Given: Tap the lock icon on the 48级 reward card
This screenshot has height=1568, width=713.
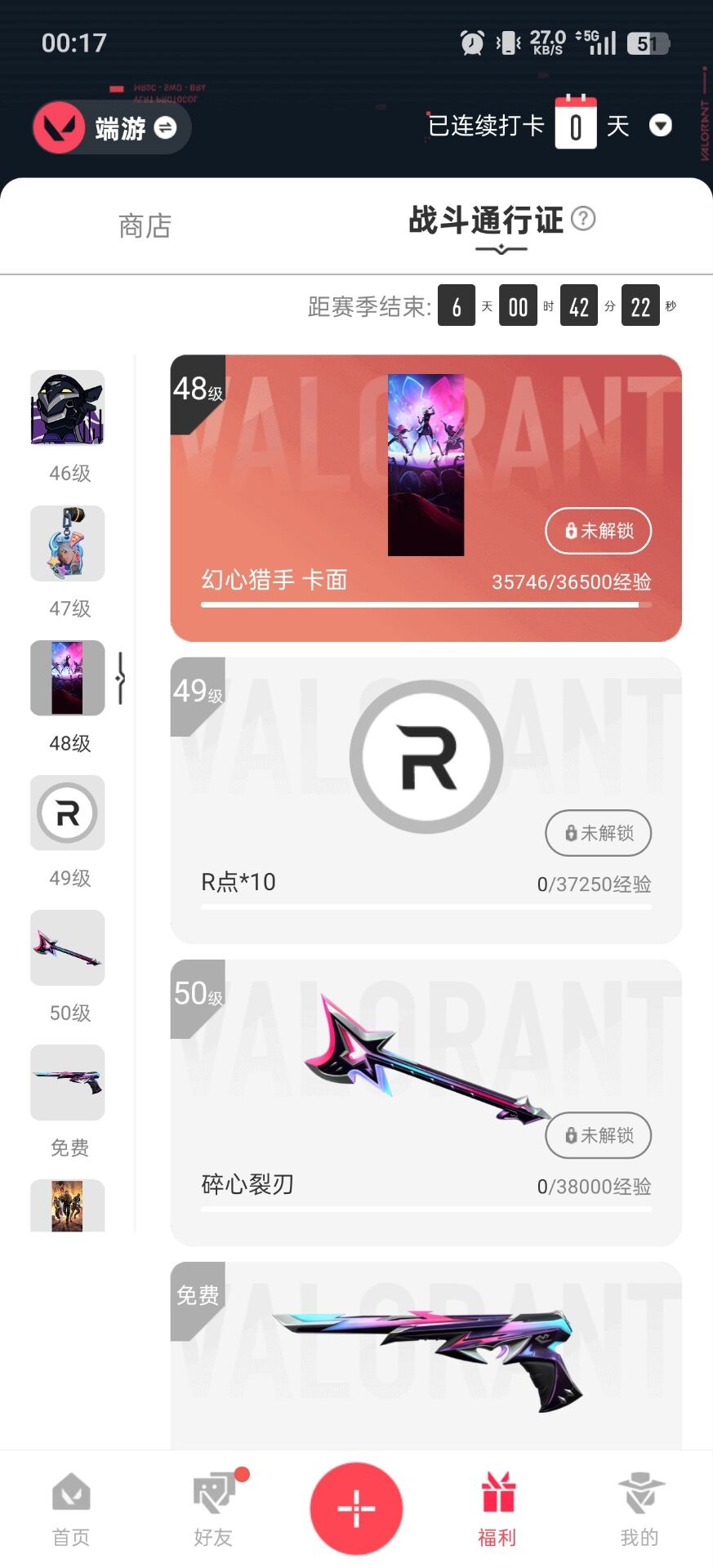Looking at the screenshot, I should pyautogui.click(x=569, y=530).
